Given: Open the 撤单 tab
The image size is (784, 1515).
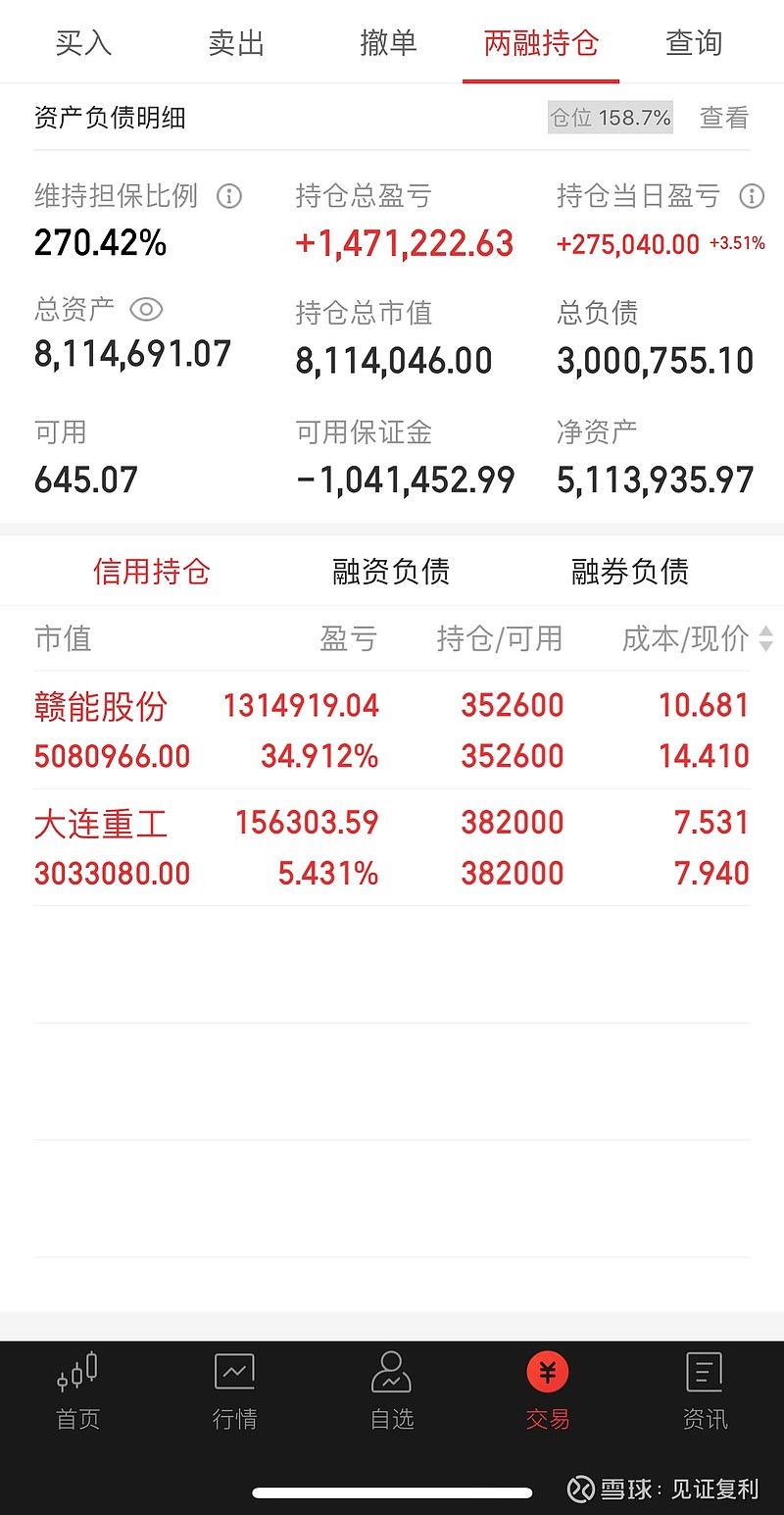Looking at the screenshot, I should coord(388,43).
